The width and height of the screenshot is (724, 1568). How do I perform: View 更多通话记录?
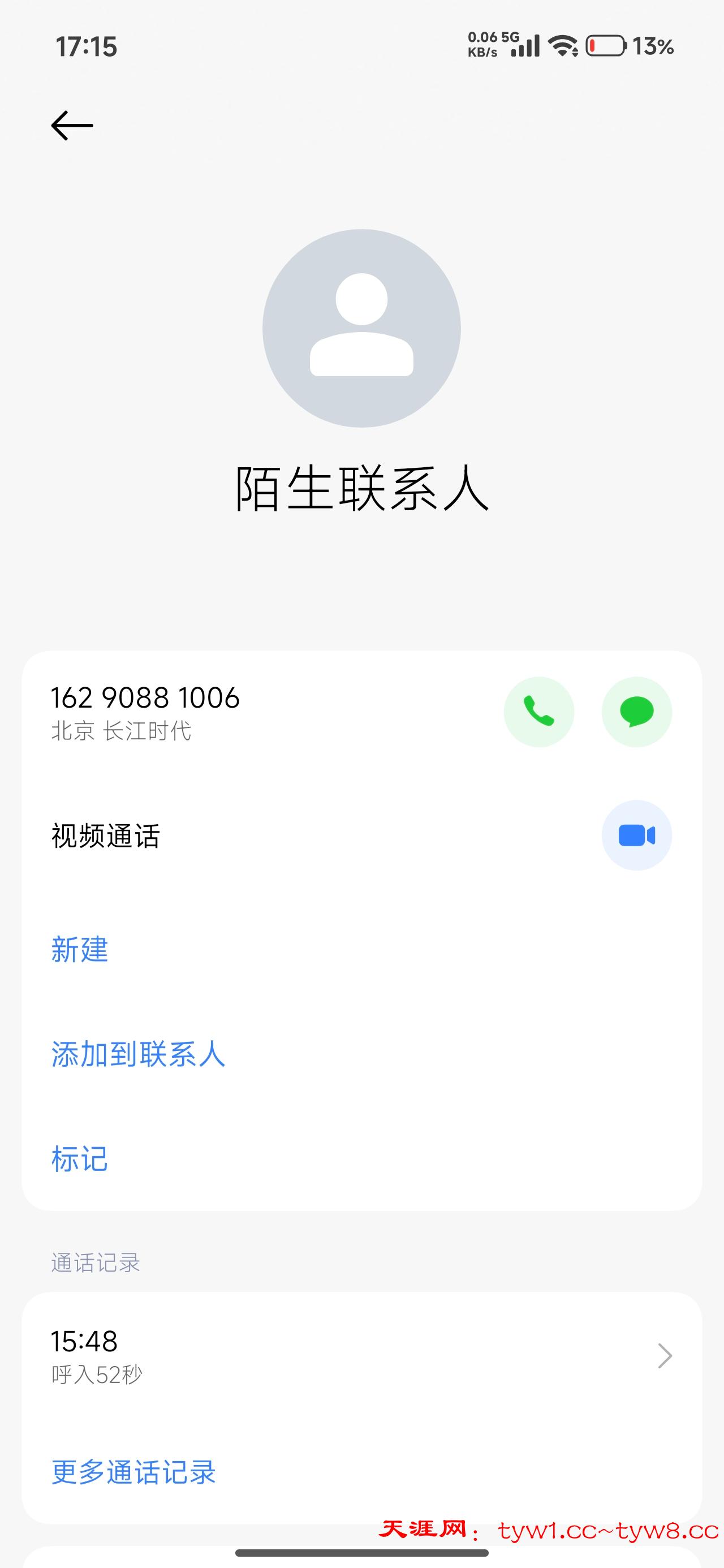pyautogui.click(x=134, y=1472)
